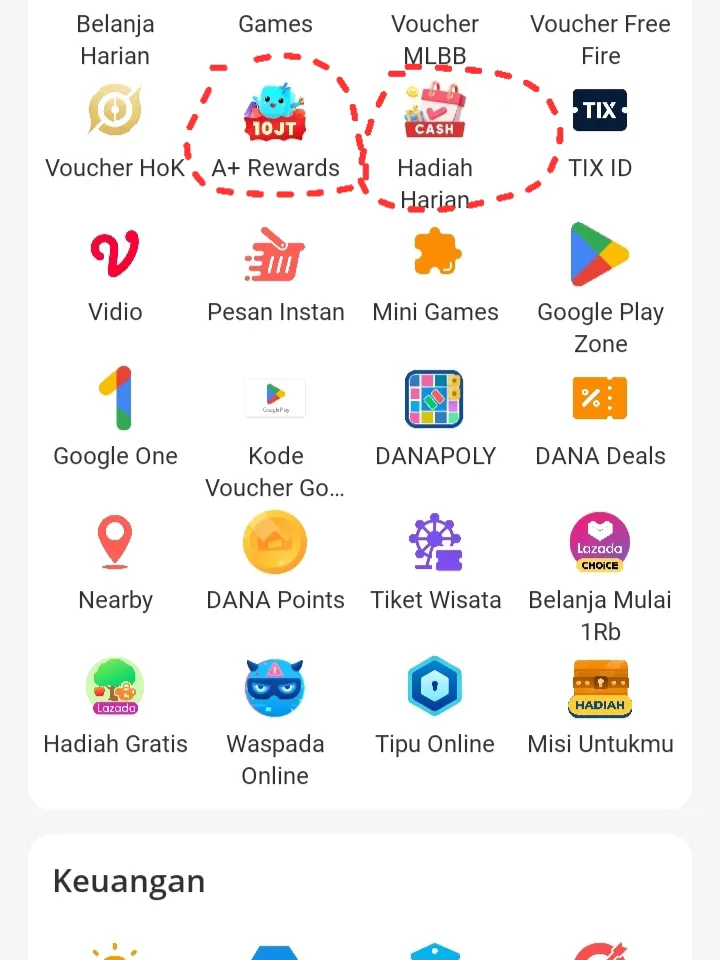Open A+ Rewards

coord(275,112)
